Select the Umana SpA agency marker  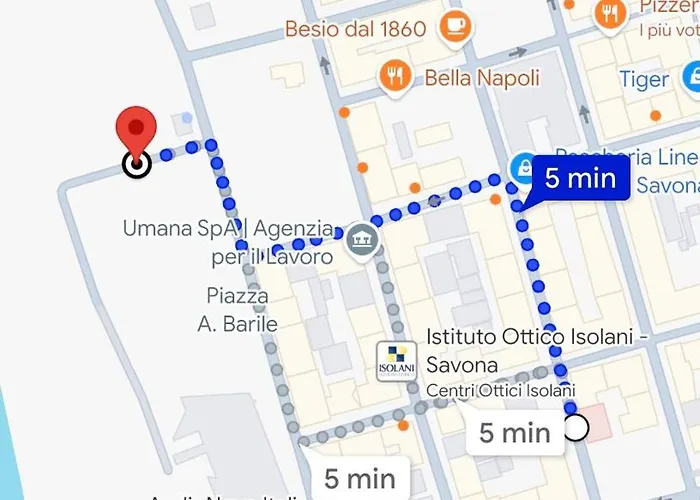click(x=360, y=239)
